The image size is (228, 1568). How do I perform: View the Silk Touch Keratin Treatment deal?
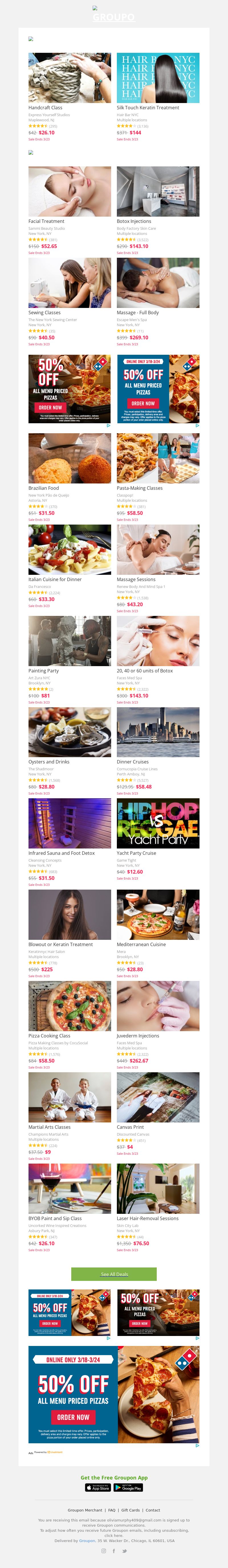[158, 78]
